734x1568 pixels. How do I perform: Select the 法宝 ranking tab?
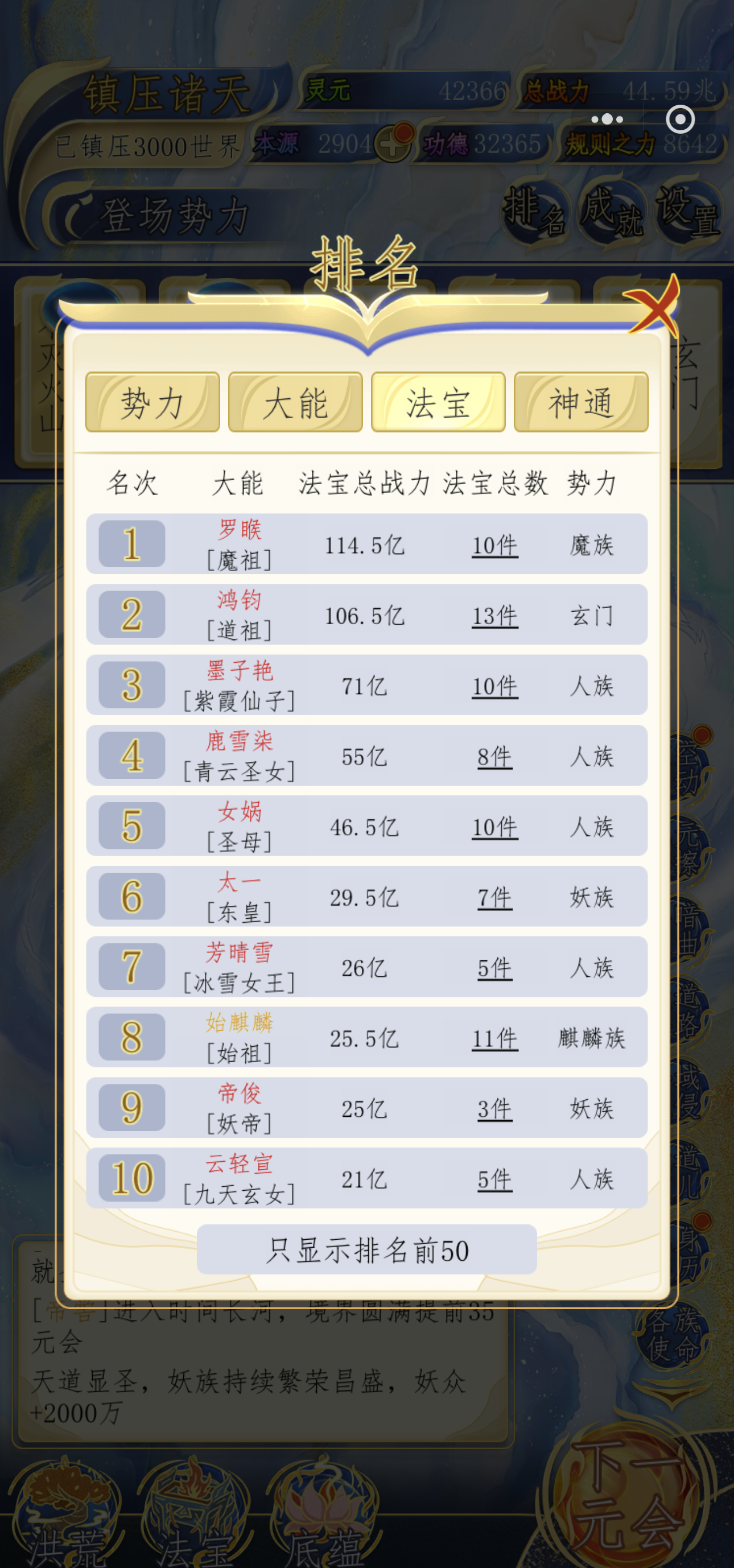tap(438, 402)
